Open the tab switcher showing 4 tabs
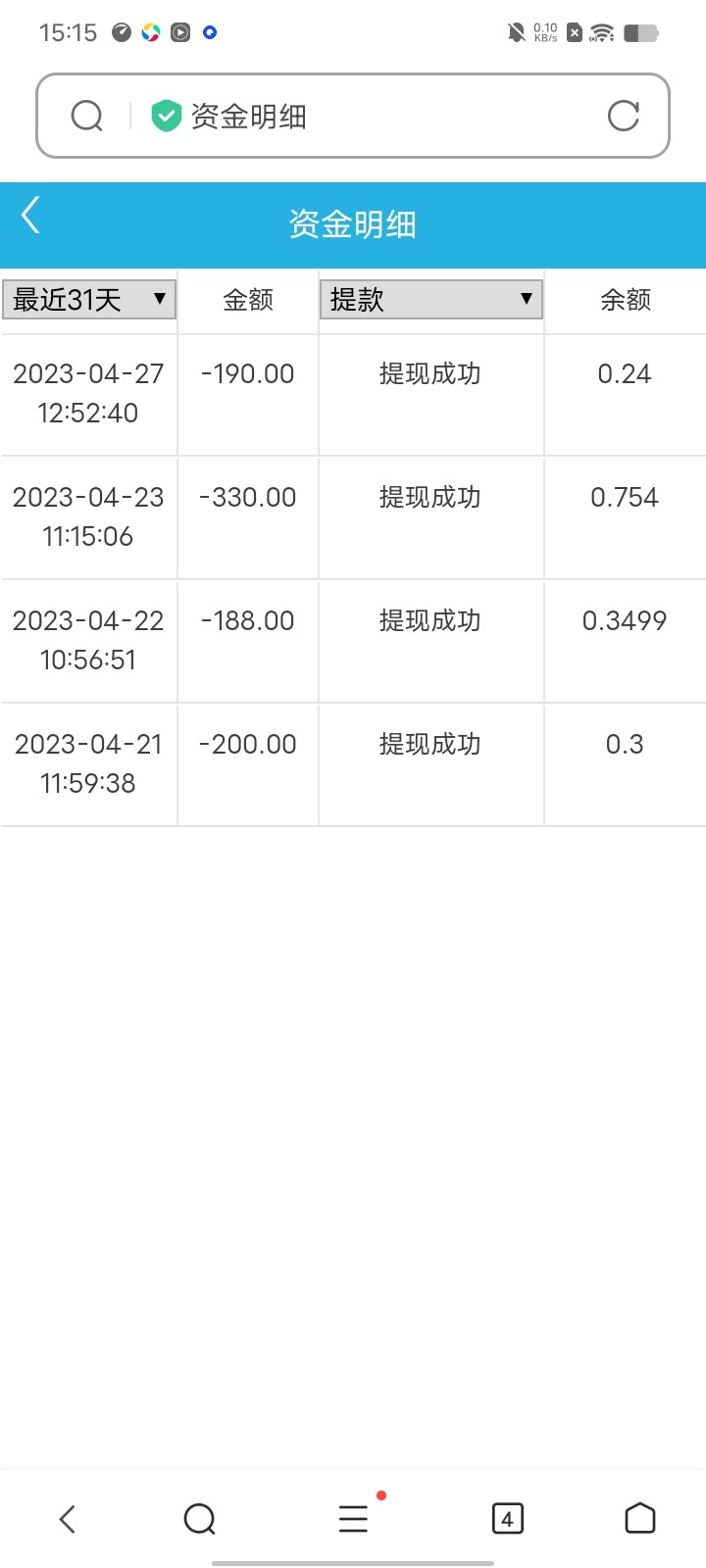Viewport: 706px width, 1568px height. (507, 1518)
